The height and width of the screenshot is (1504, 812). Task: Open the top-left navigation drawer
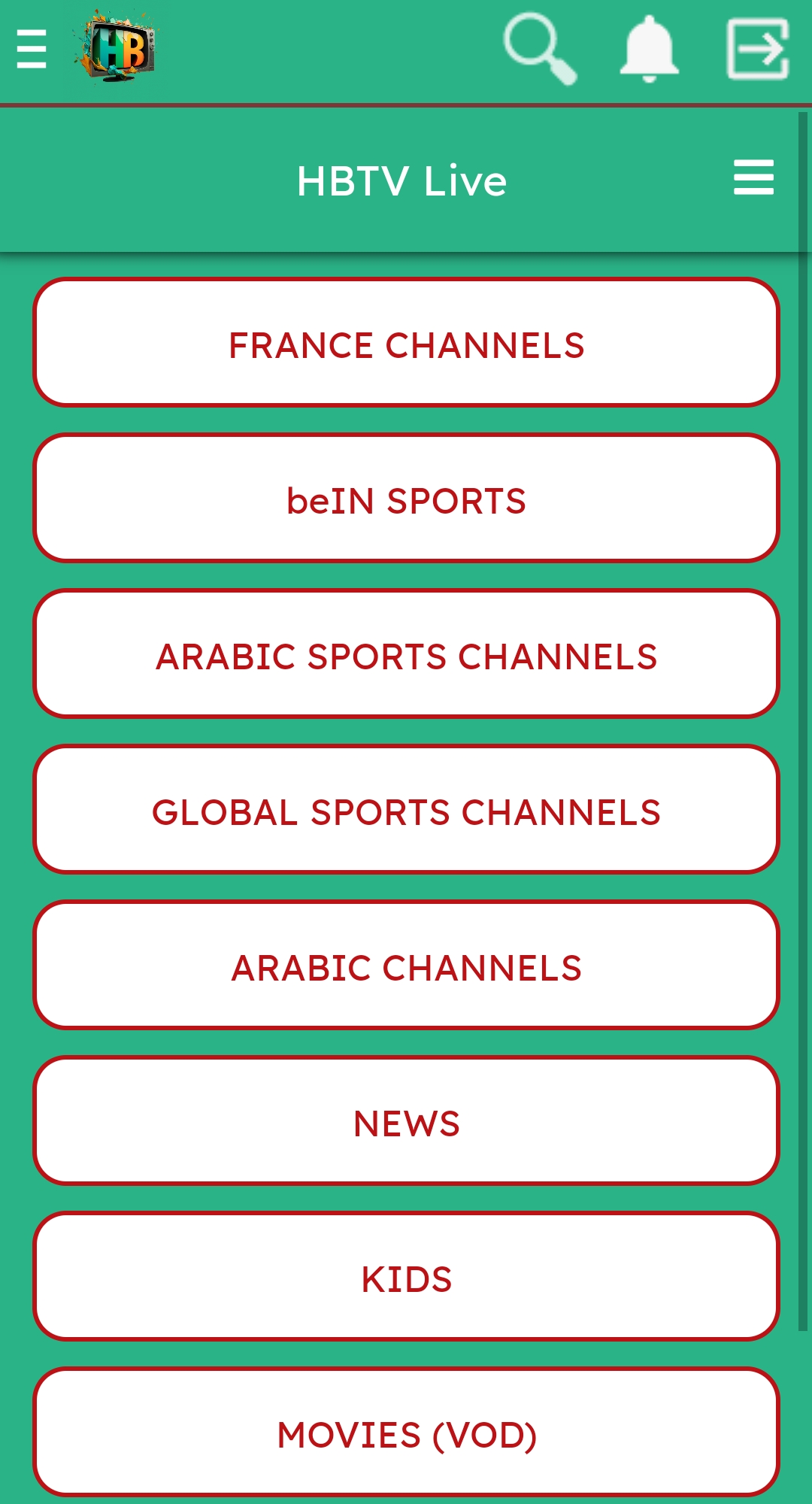(31, 50)
